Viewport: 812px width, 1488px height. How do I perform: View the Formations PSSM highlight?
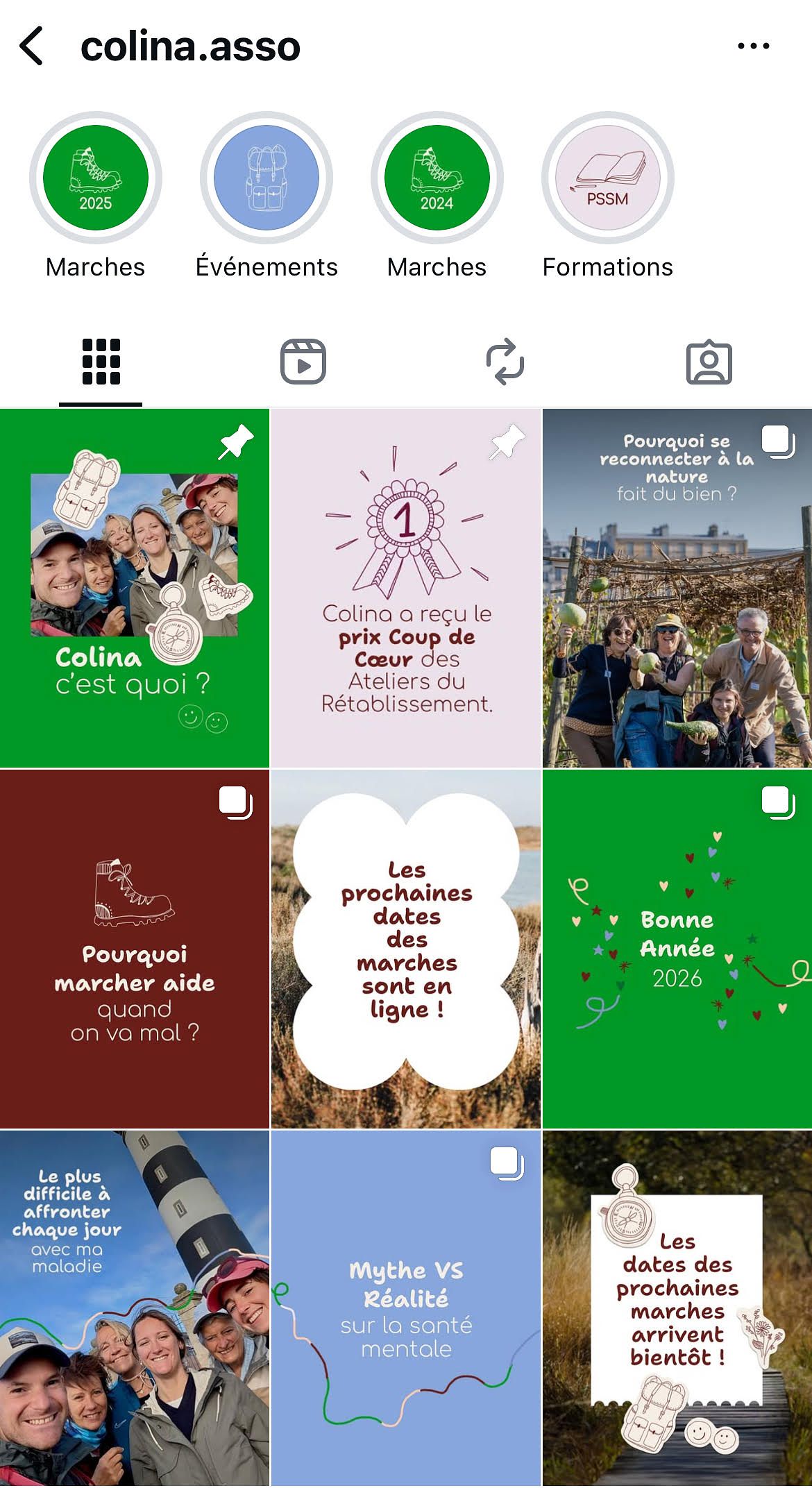608,178
